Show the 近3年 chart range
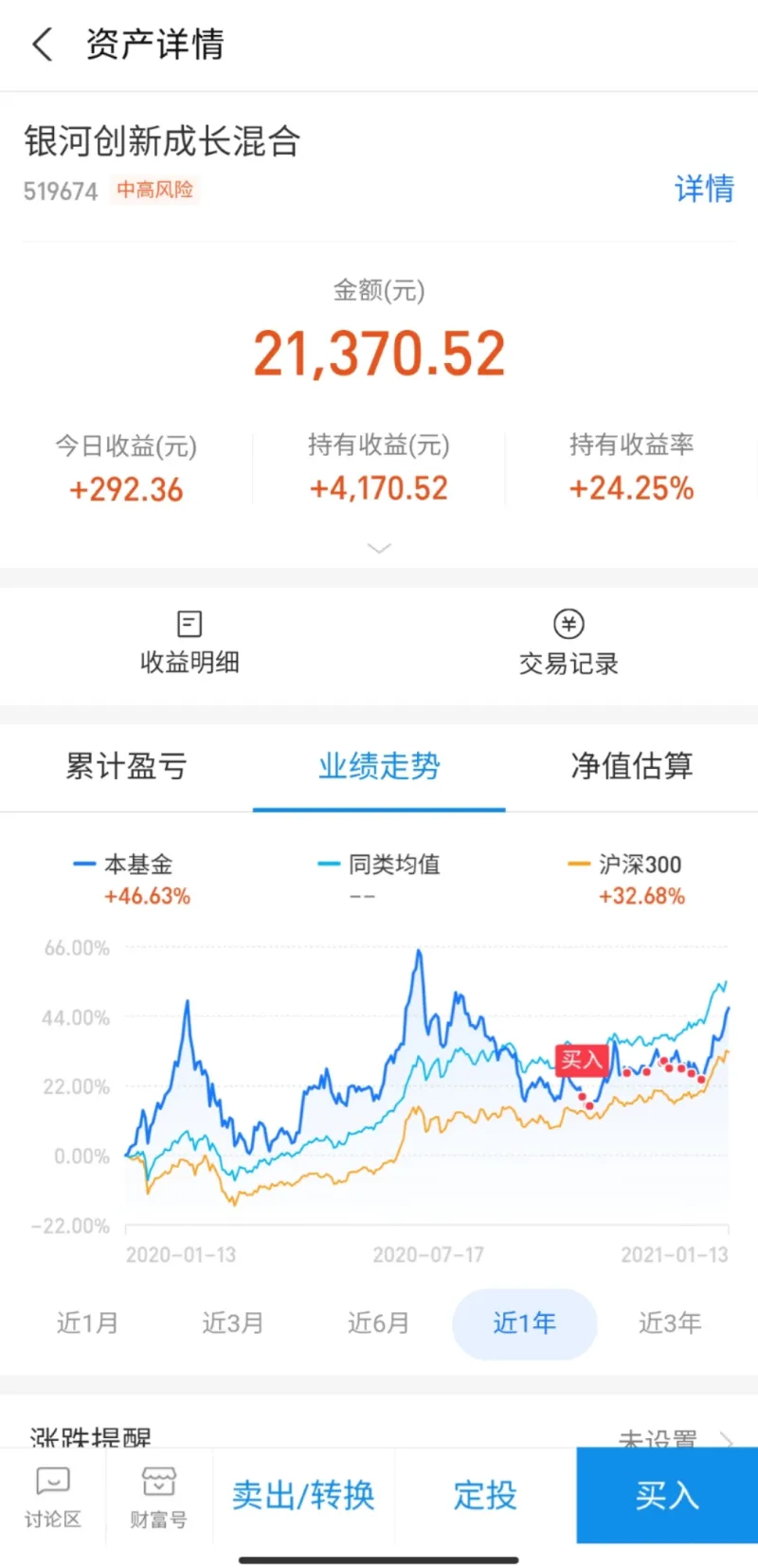Screen dimensions: 758x1568 [x=670, y=1323]
